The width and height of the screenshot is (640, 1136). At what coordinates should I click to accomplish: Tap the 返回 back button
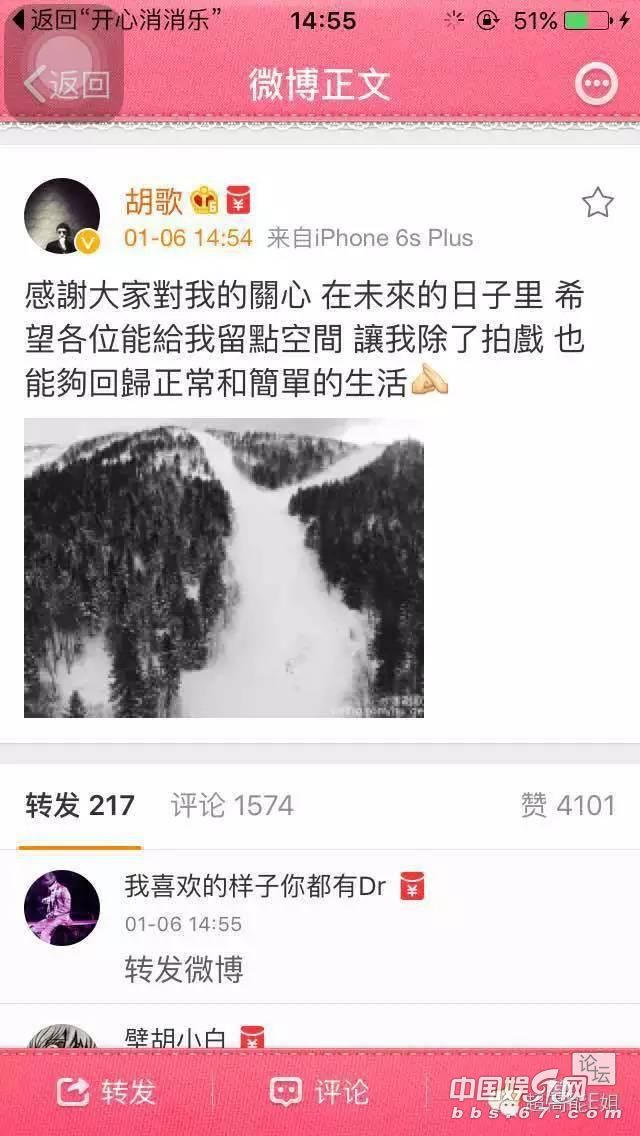[67, 85]
